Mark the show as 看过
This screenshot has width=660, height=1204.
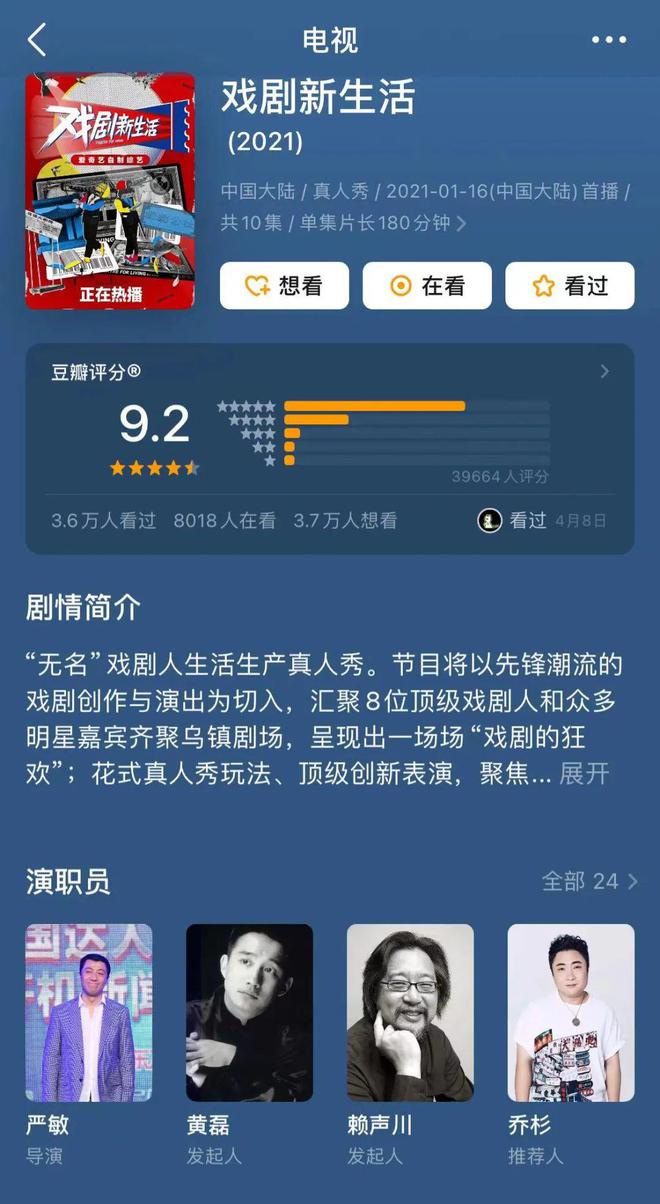point(570,286)
